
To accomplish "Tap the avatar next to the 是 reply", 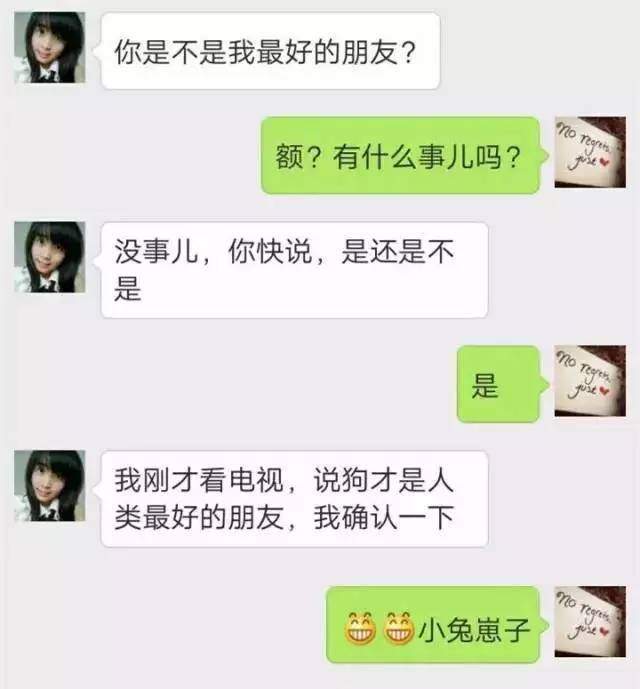I will 590,382.
